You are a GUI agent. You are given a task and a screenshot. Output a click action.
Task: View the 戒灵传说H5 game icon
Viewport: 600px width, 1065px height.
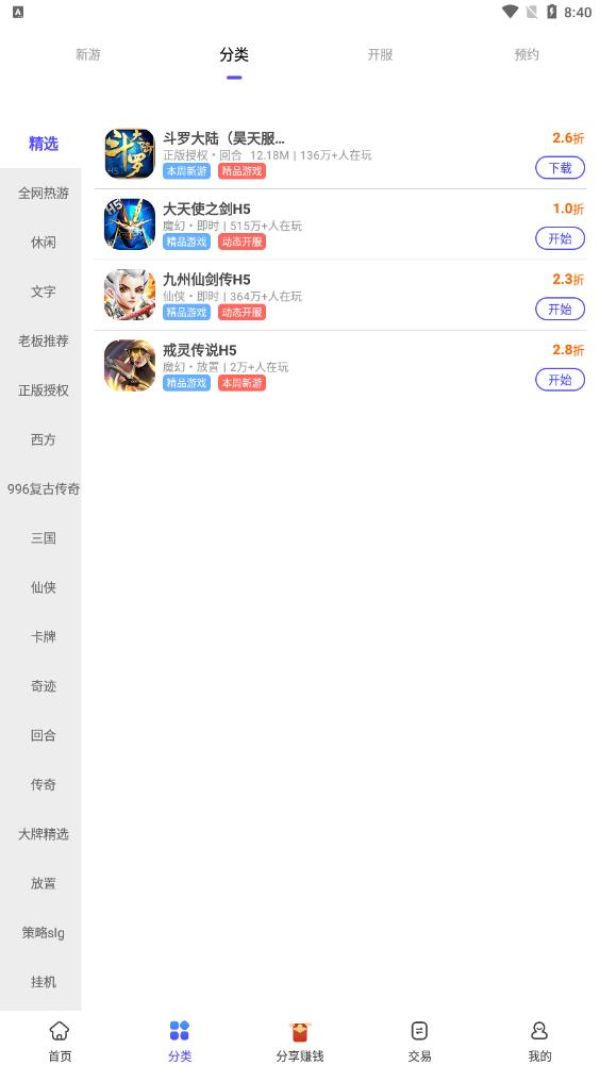130,366
